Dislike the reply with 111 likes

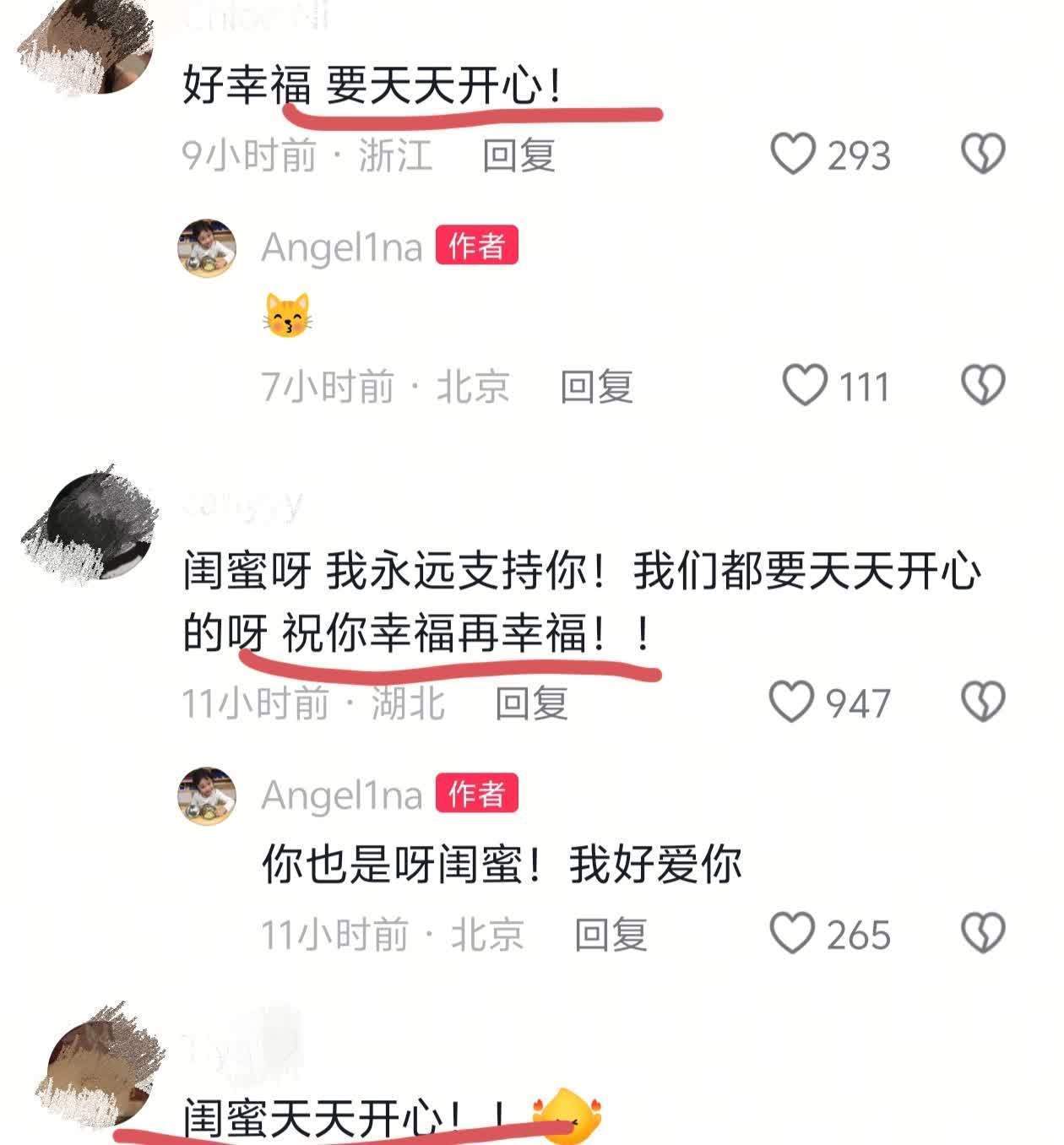pyautogui.click(x=983, y=386)
